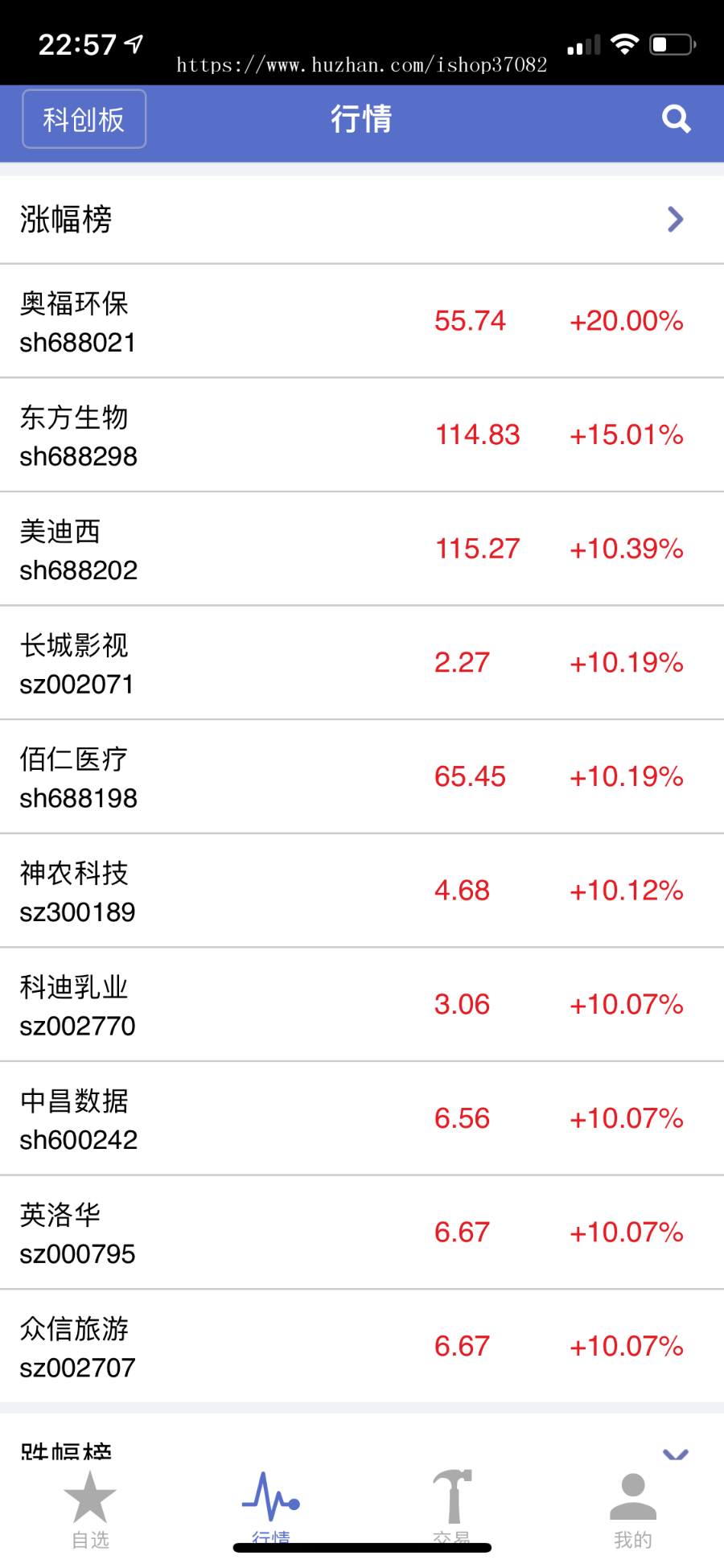This screenshot has height=1568, width=724.
Task: Select 中昌数据 sh600242 stock
Action: click(x=362, y=1119)
